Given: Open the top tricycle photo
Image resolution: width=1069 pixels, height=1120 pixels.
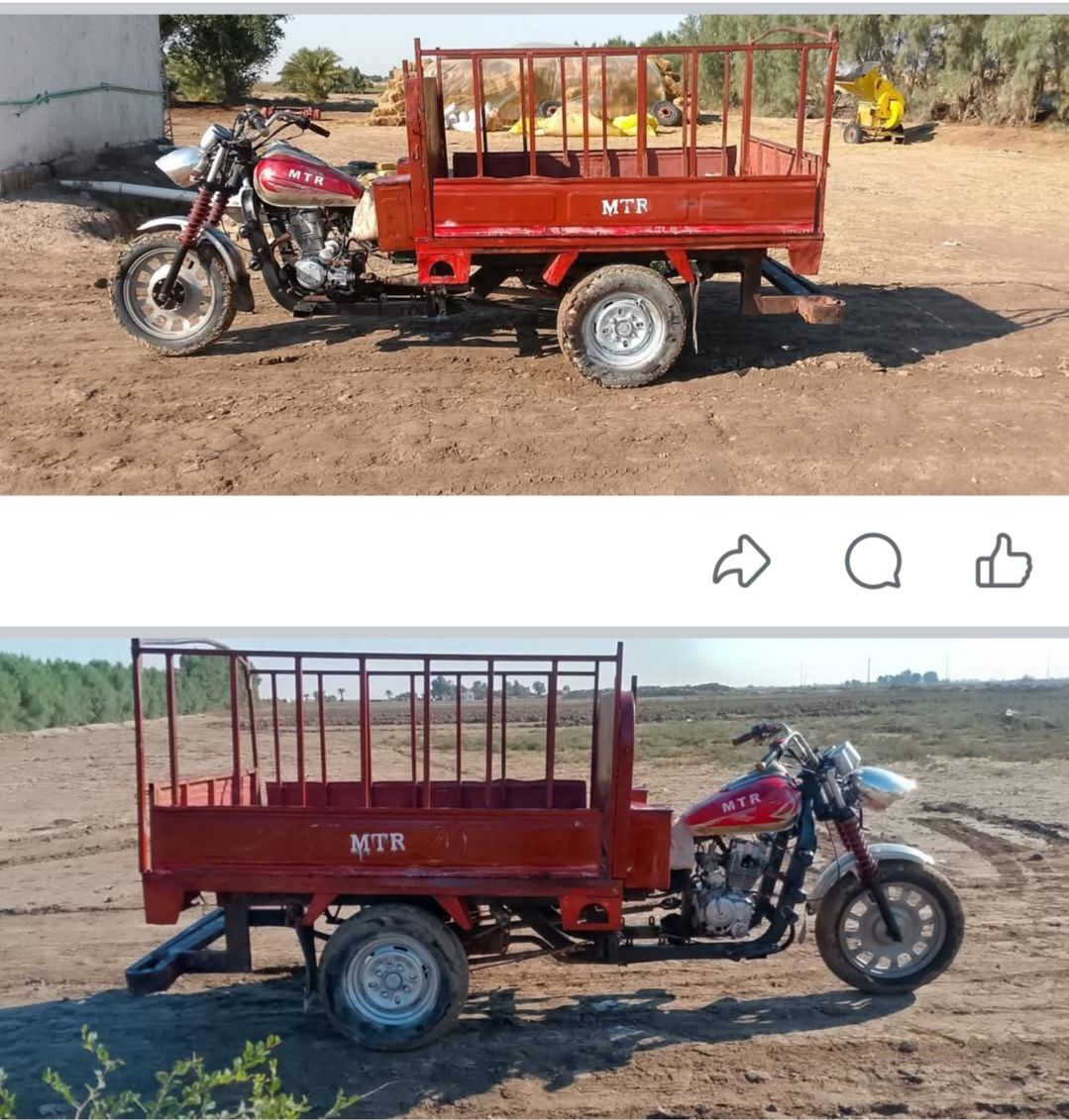Looking at the screenshot, I should [x=535, y=255].
